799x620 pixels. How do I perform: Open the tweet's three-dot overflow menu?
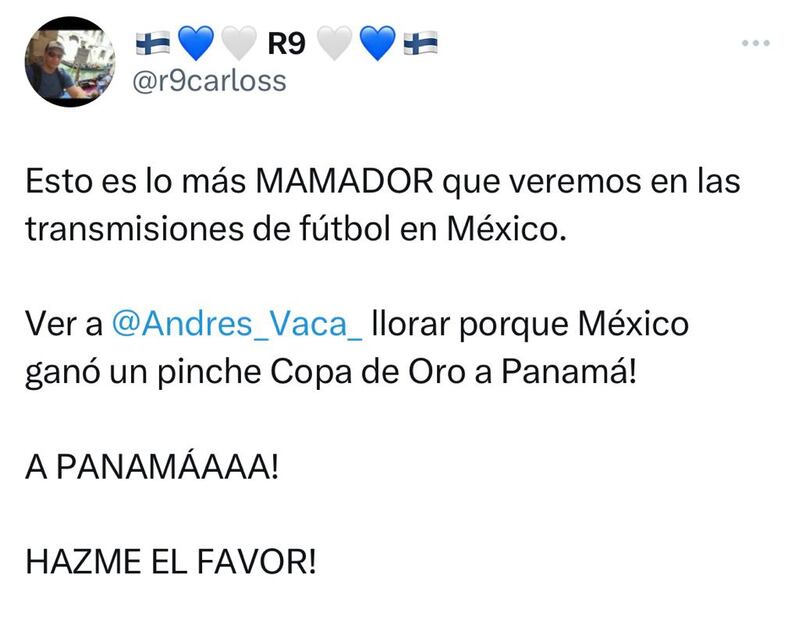coord(755,43)
